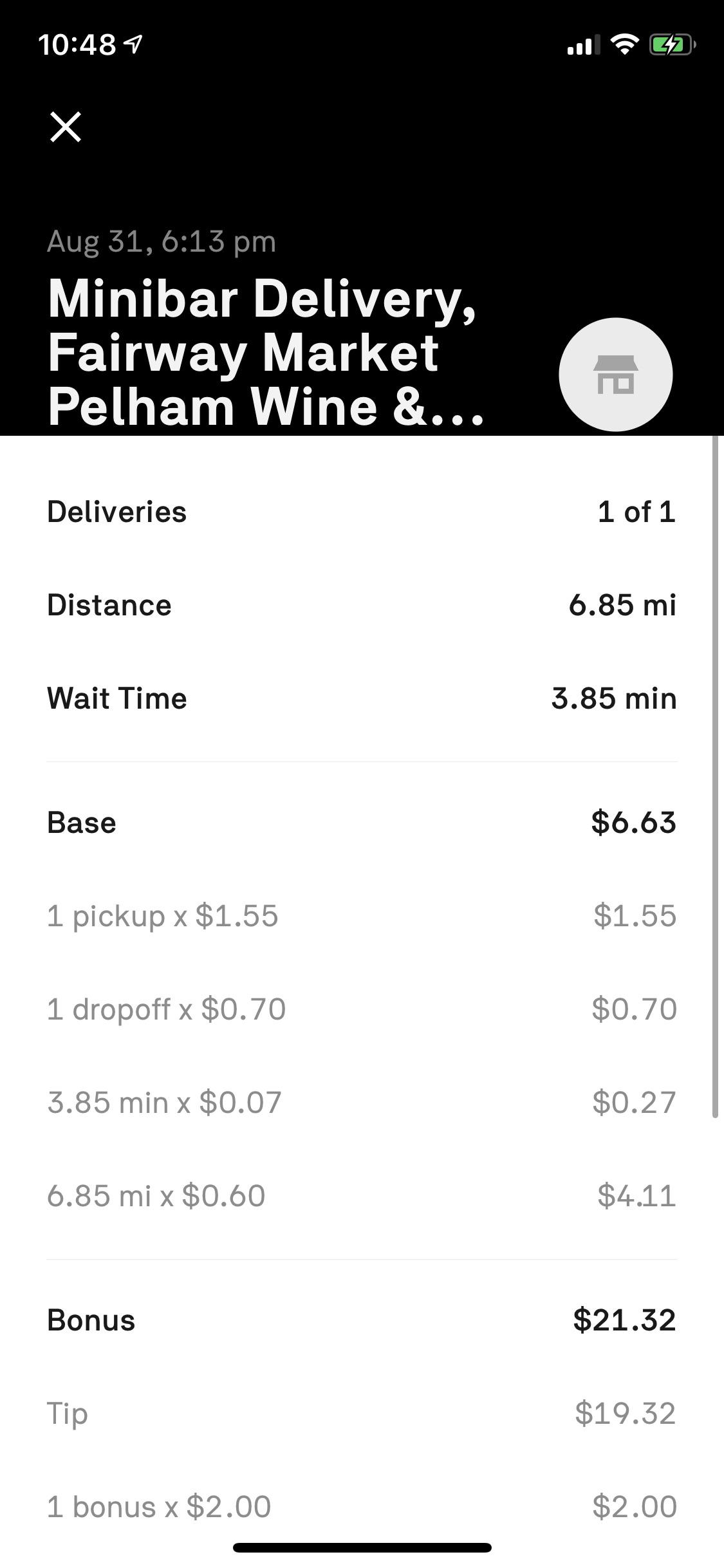Tap the clock showing 10:48
724x1568 pixels.
point(77,45)
